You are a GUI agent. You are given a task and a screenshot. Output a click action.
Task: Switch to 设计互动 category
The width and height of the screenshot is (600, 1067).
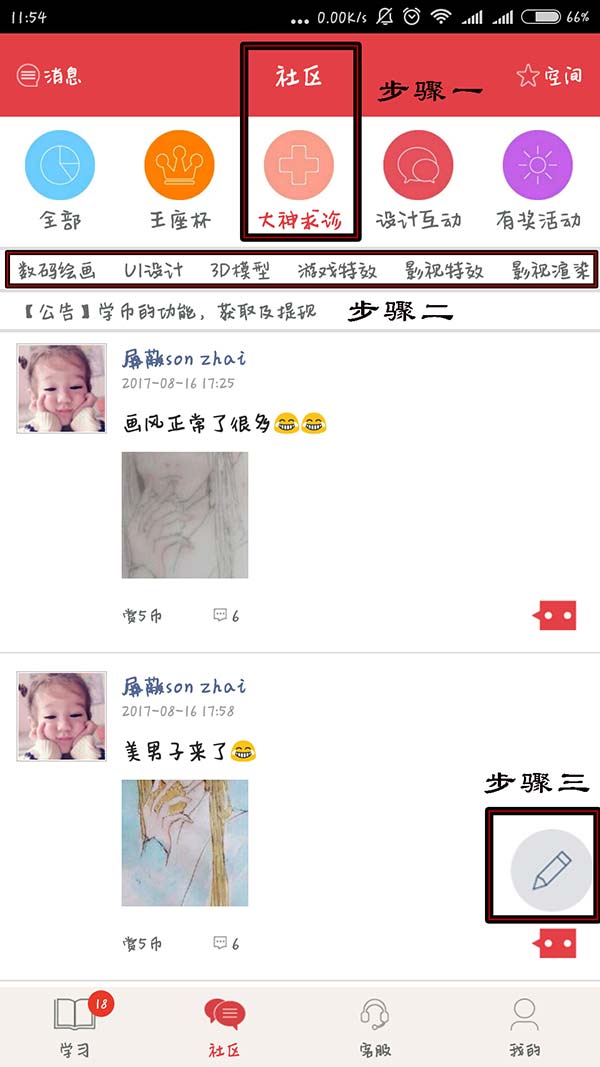[418, 180]
